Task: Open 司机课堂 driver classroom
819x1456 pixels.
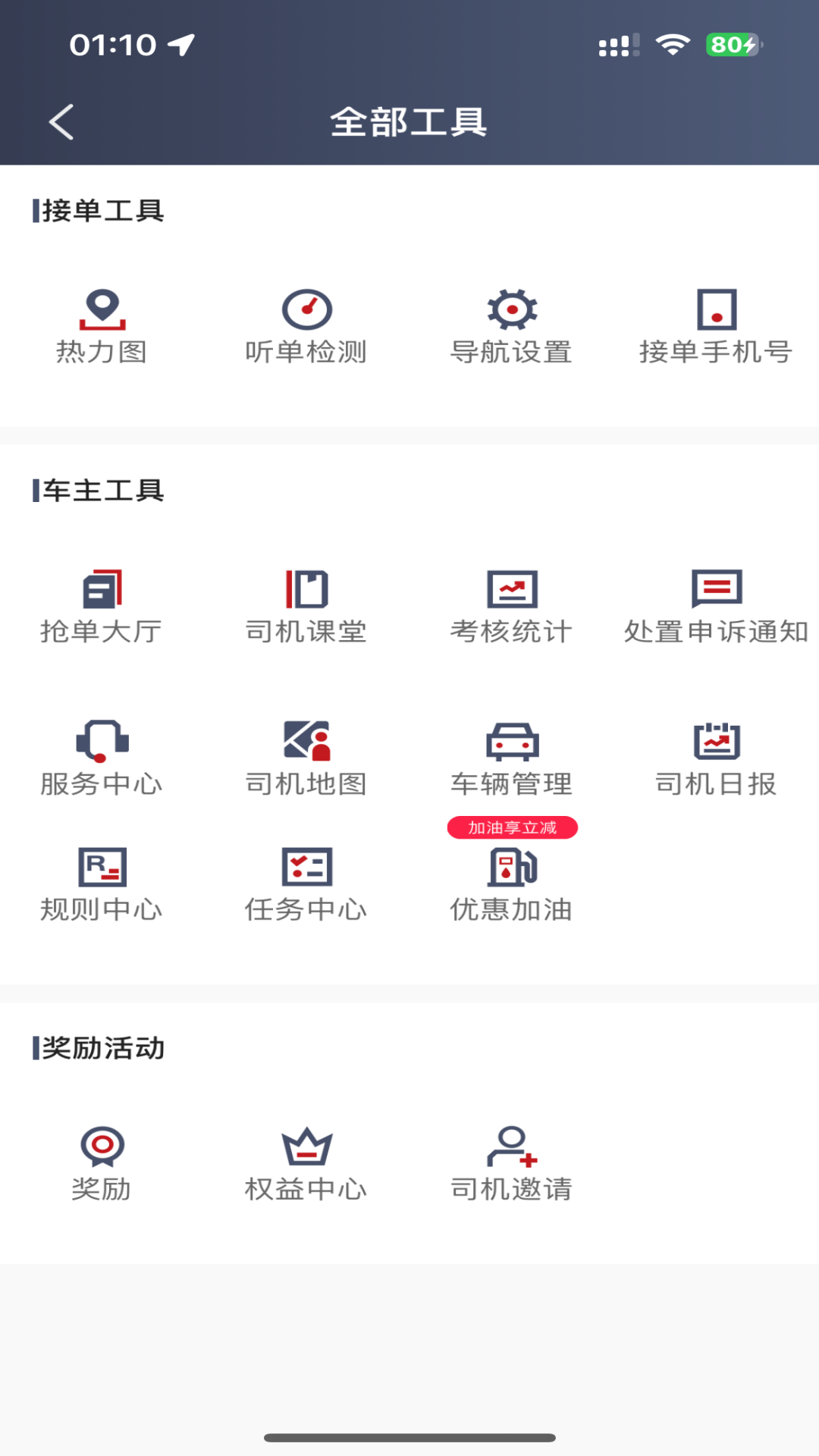Action: click(306, 603)
